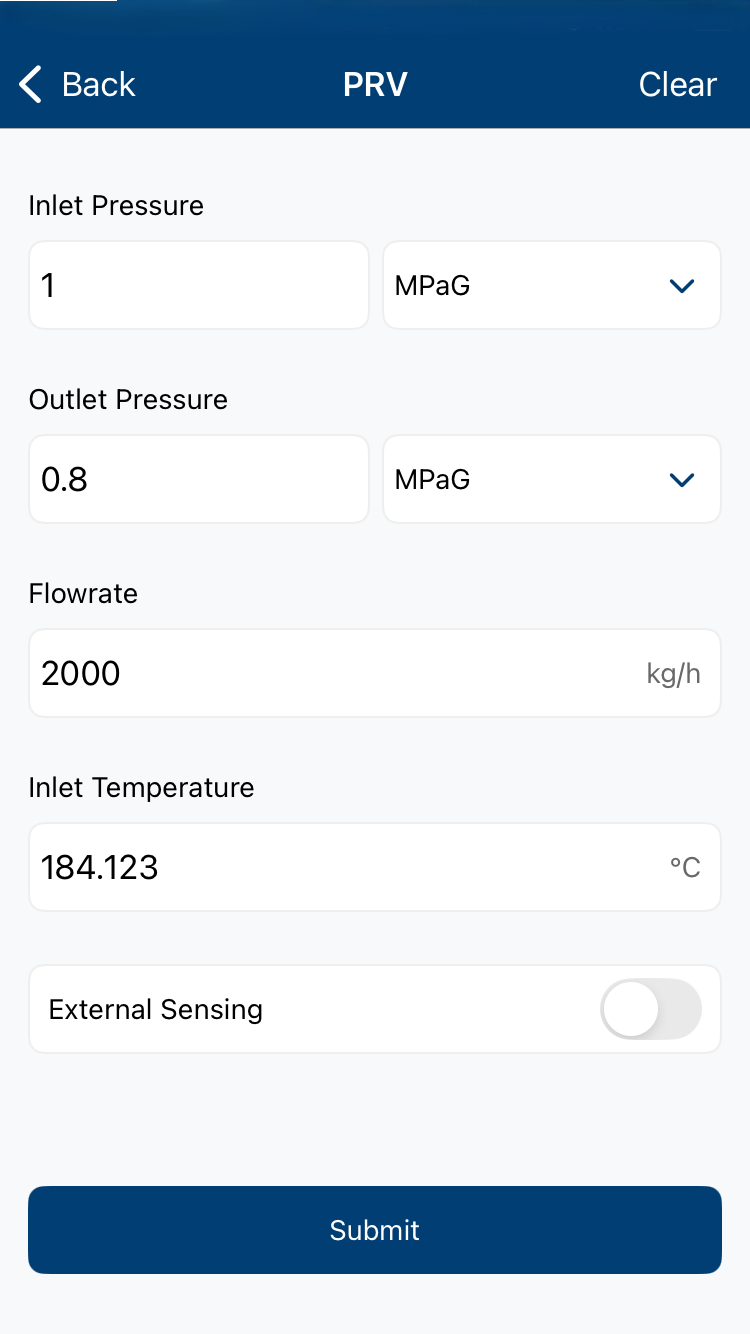The width and height of the screenshot is (750, 1334).
Task: Click the kg/h unit label for Flowrate
Action: pyautogui.click(x=674, y=673)
